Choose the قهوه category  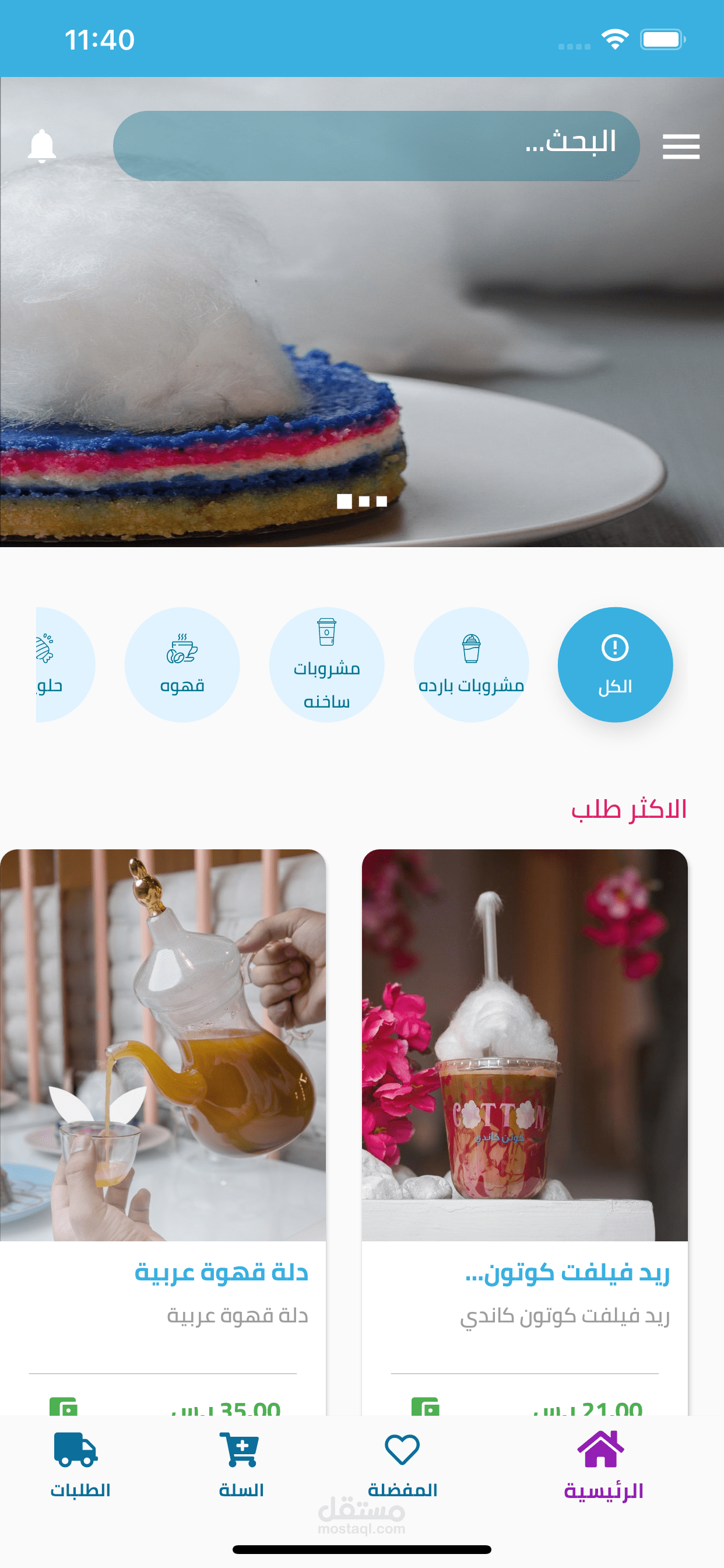tap(182, 664)
